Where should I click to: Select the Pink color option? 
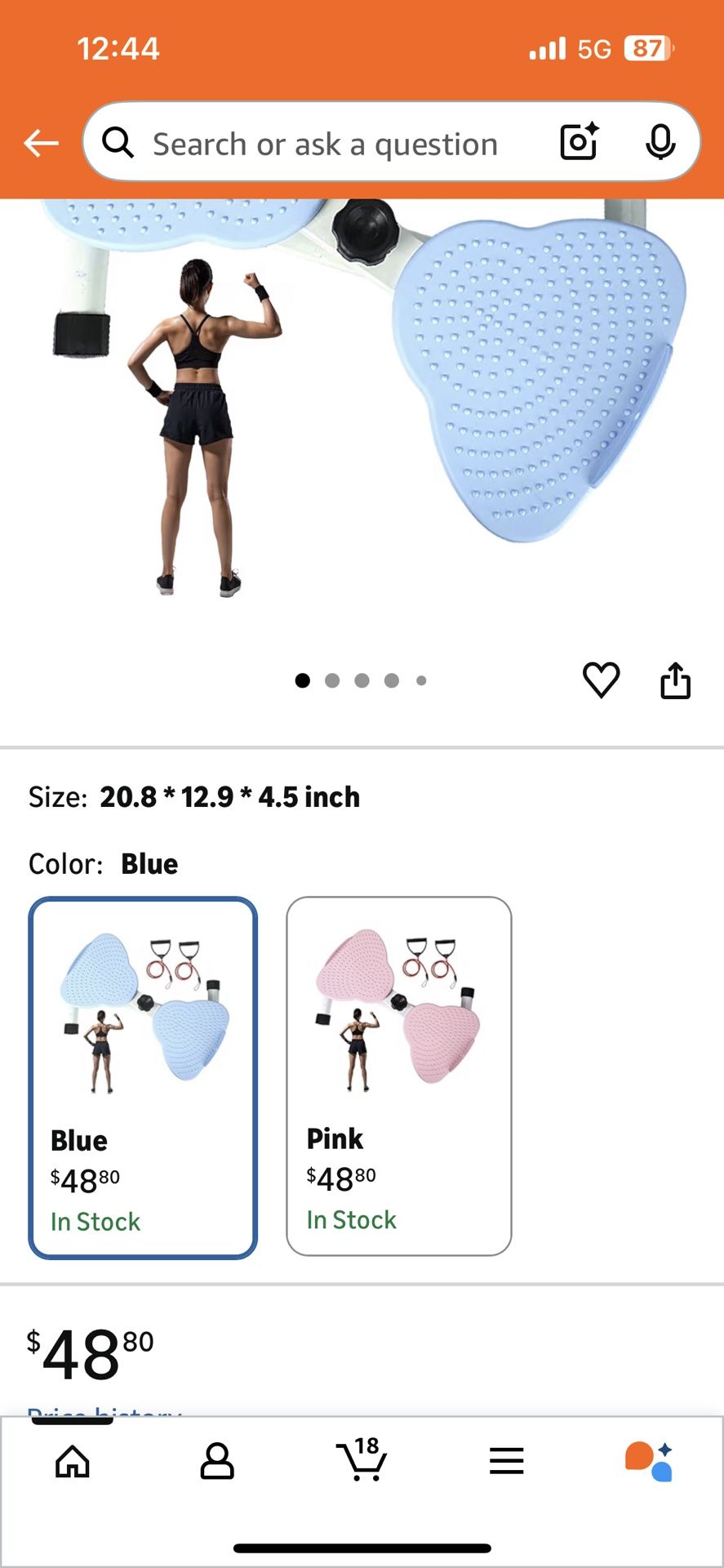[x=398, y=1076]
